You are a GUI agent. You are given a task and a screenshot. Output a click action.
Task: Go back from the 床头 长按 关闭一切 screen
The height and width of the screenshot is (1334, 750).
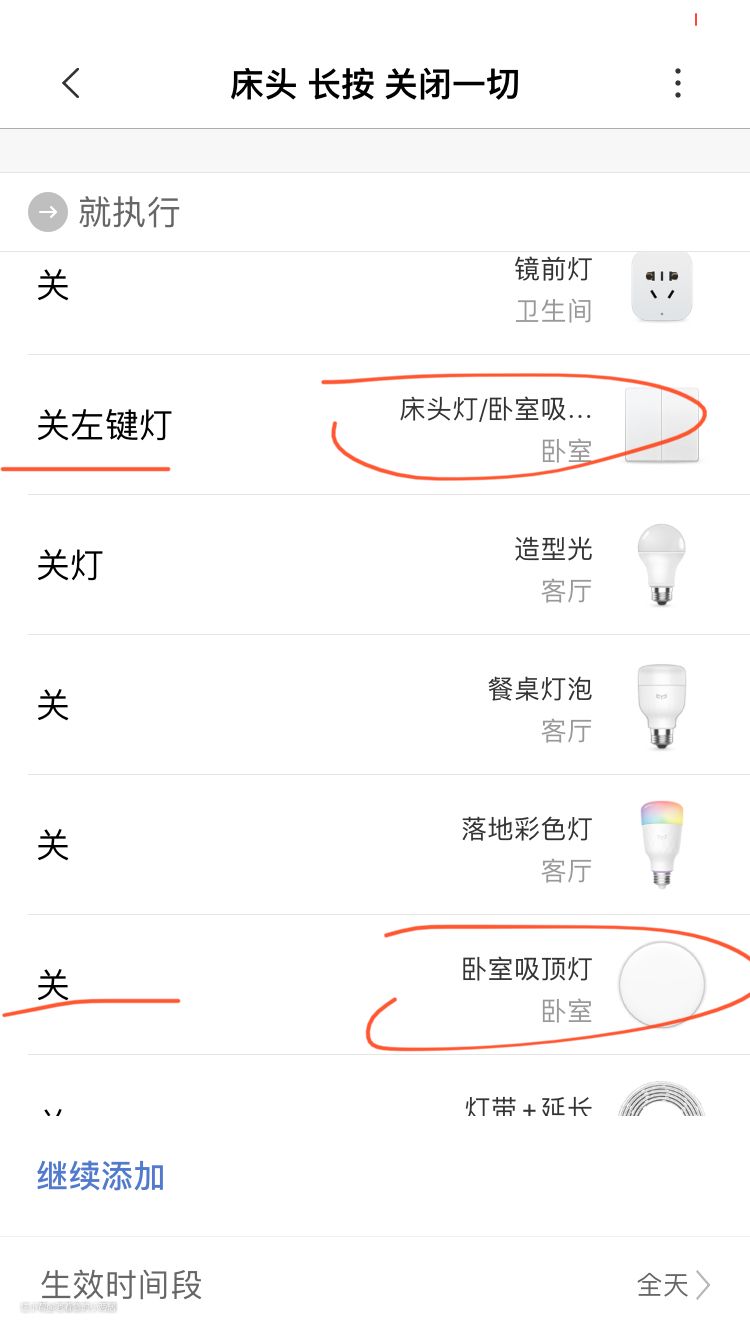pos(70,83)
